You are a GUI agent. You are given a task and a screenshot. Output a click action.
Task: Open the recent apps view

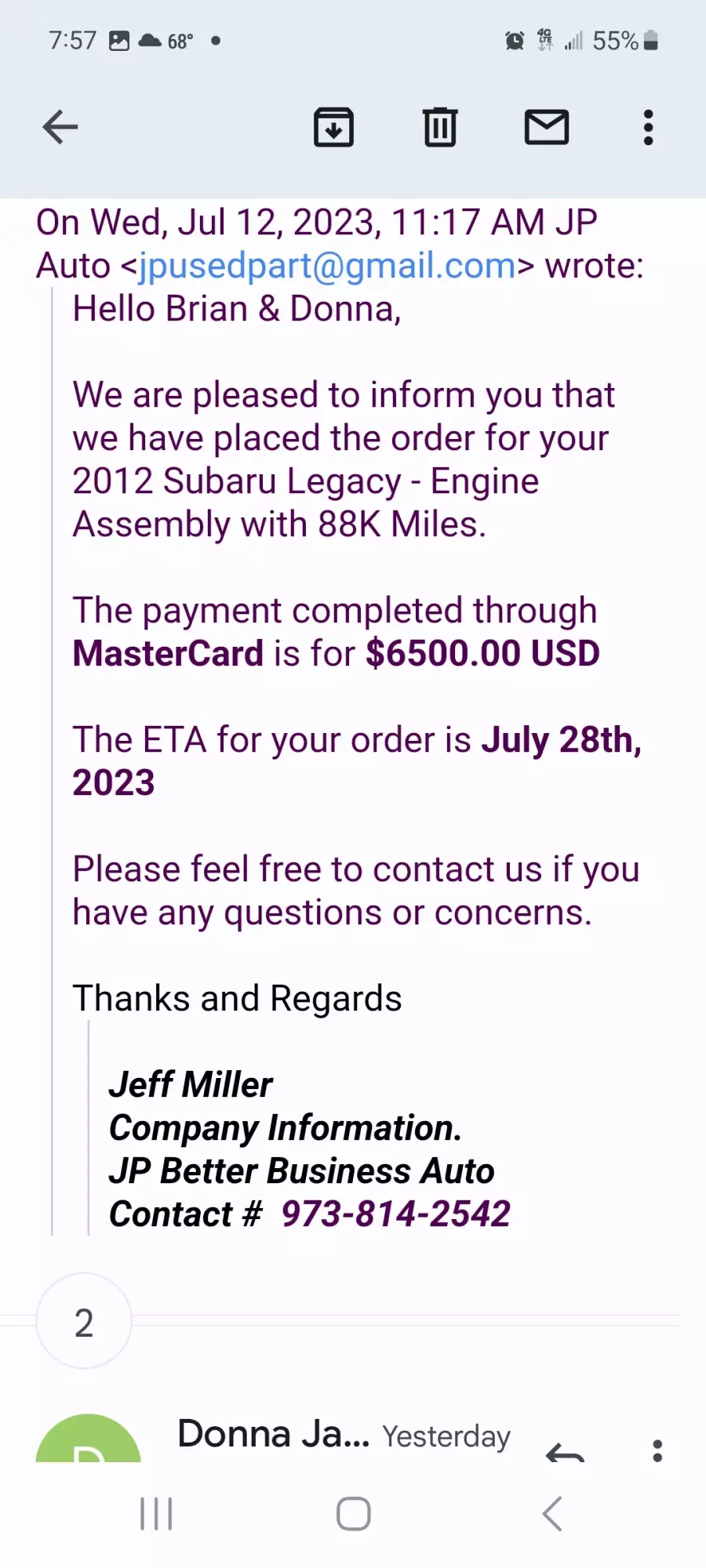click(x=156, y=1514)
